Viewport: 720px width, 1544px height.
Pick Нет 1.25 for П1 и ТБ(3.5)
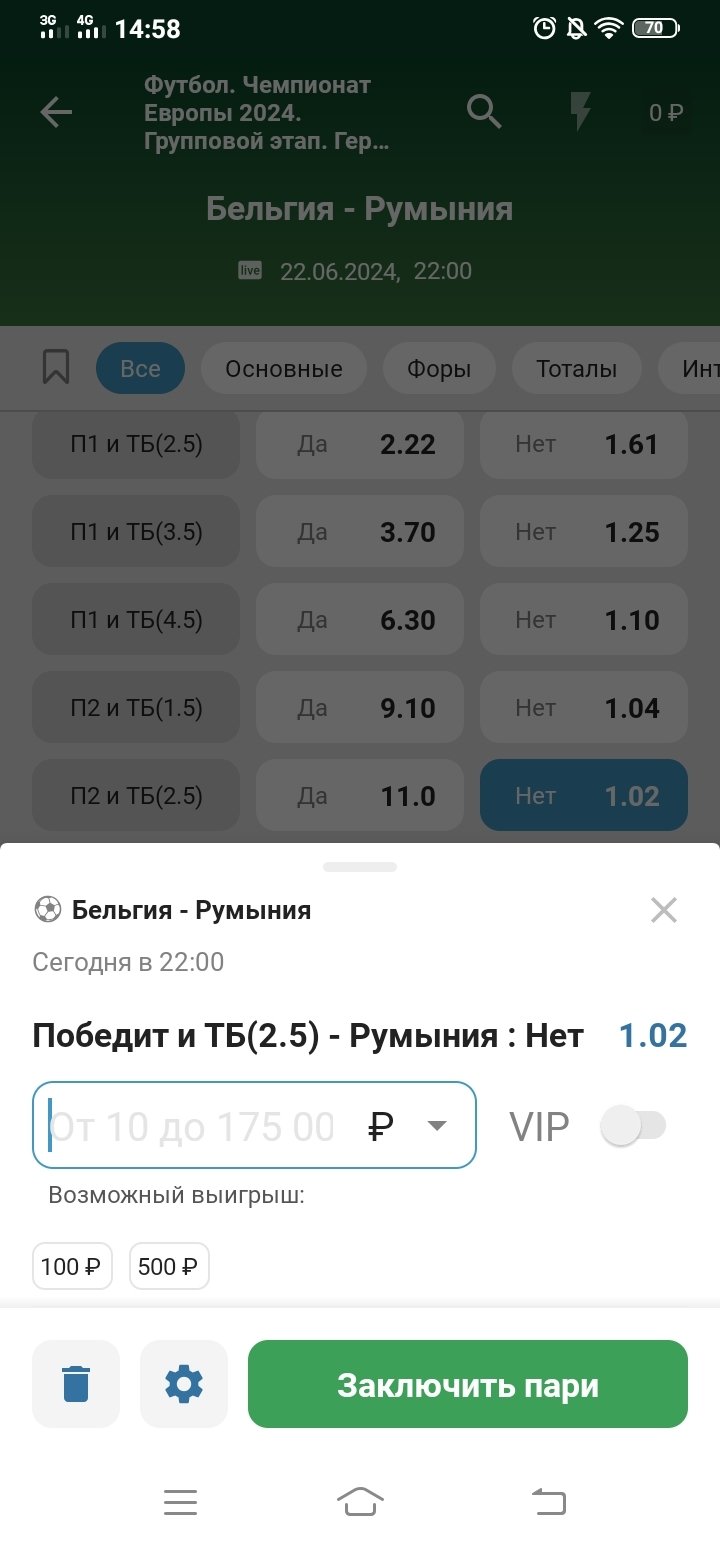point(584,532)
